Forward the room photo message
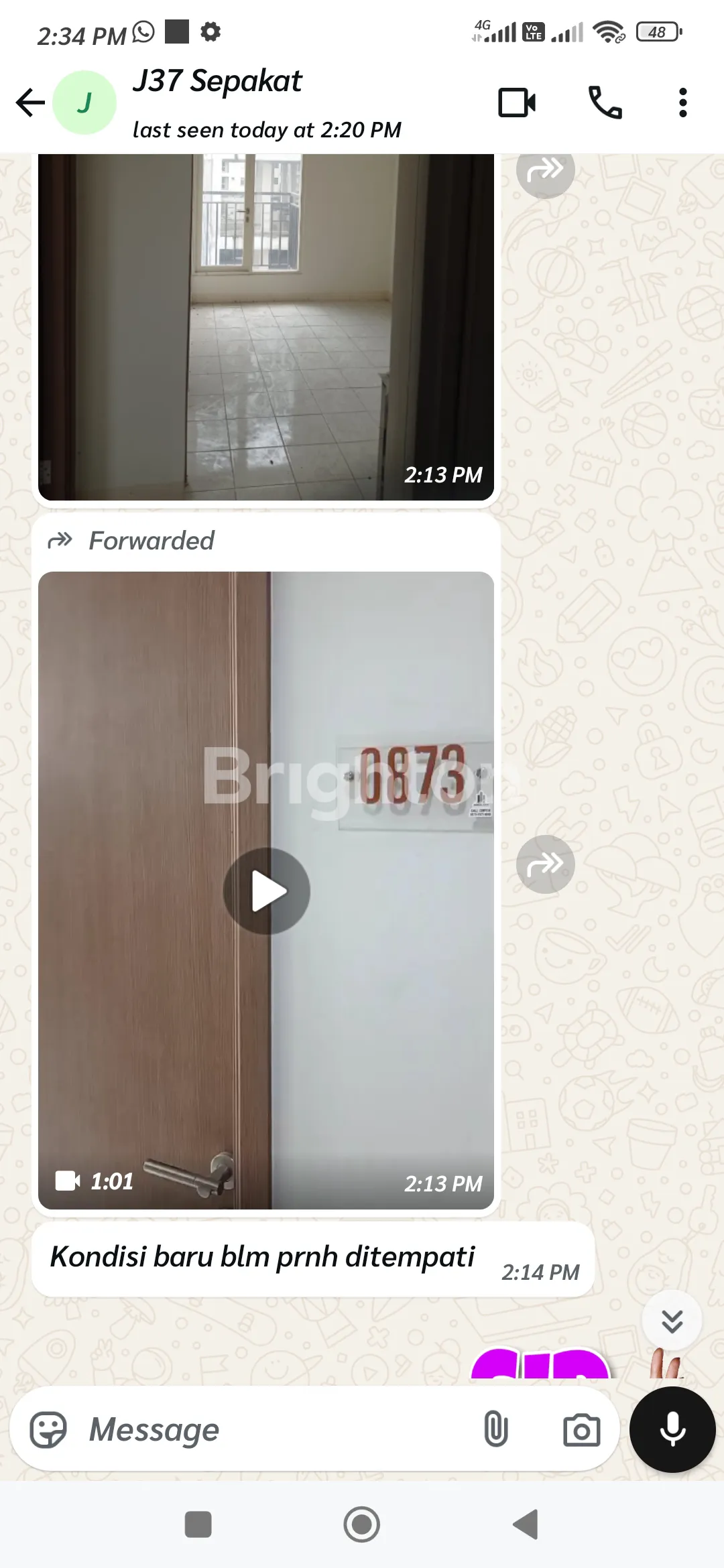The height and width of the screenshot is (1568, 724). [545, 171]
